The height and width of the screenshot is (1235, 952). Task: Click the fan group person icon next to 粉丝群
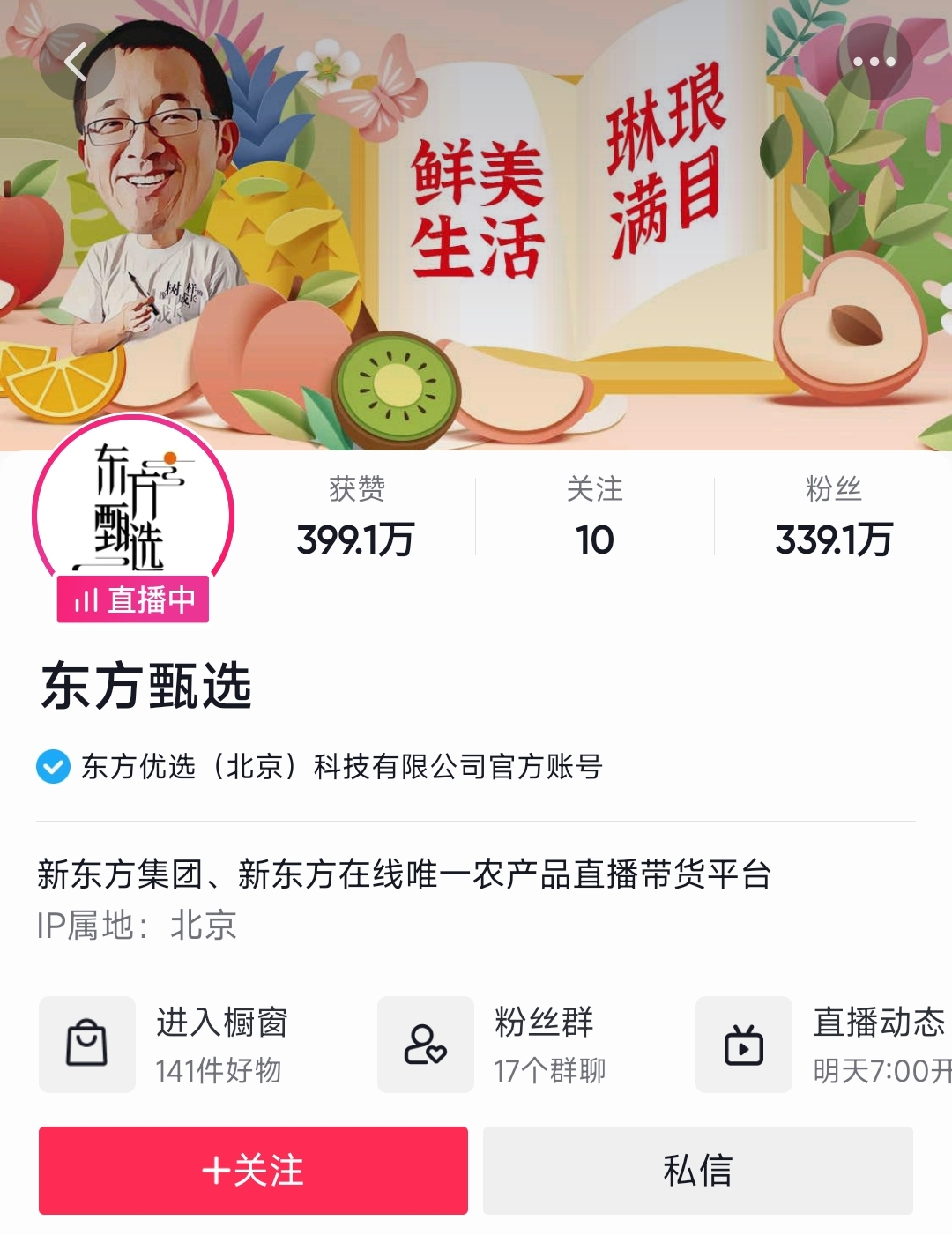click(425, 1045)
